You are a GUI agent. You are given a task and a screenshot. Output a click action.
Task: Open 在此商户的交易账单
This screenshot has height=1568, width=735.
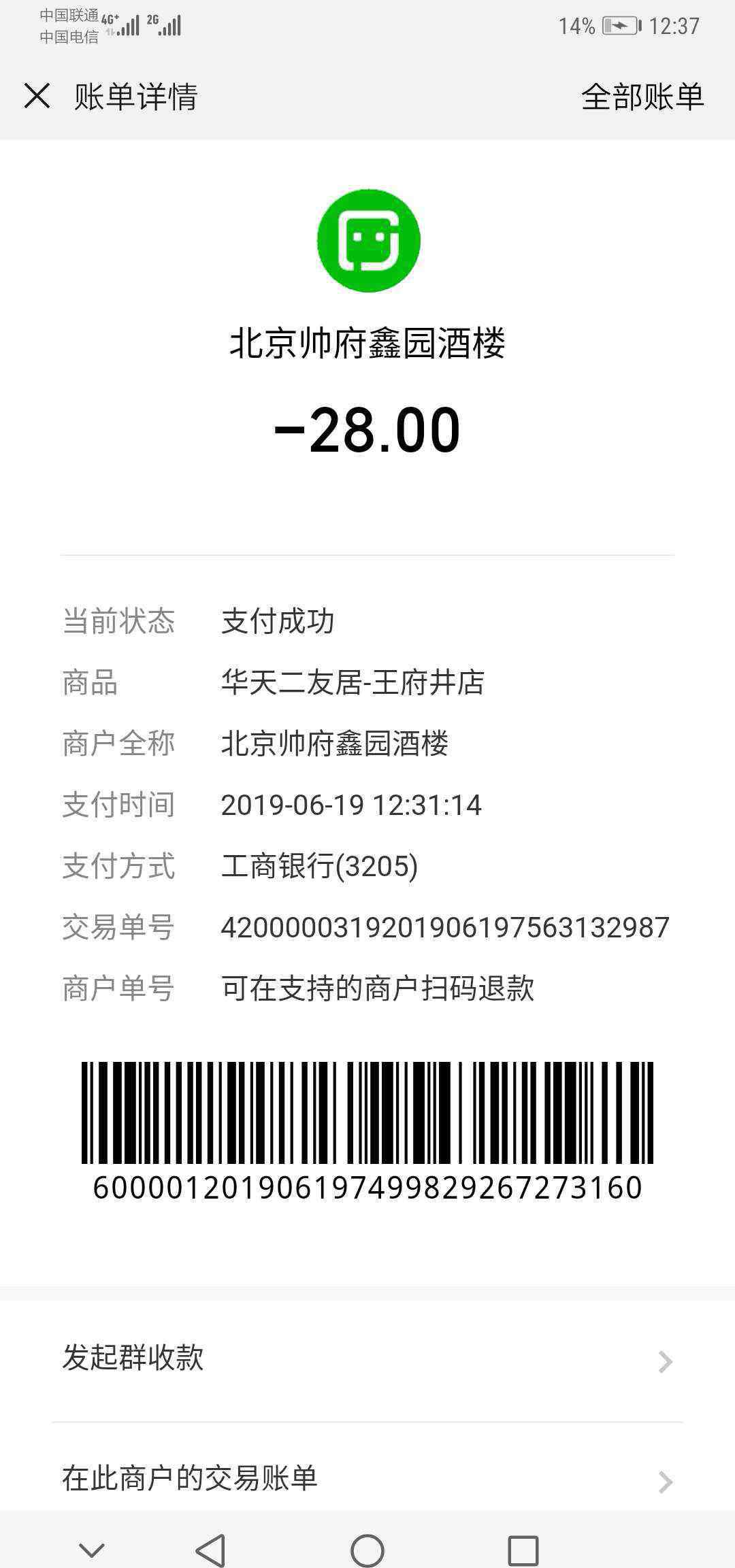367,1478
